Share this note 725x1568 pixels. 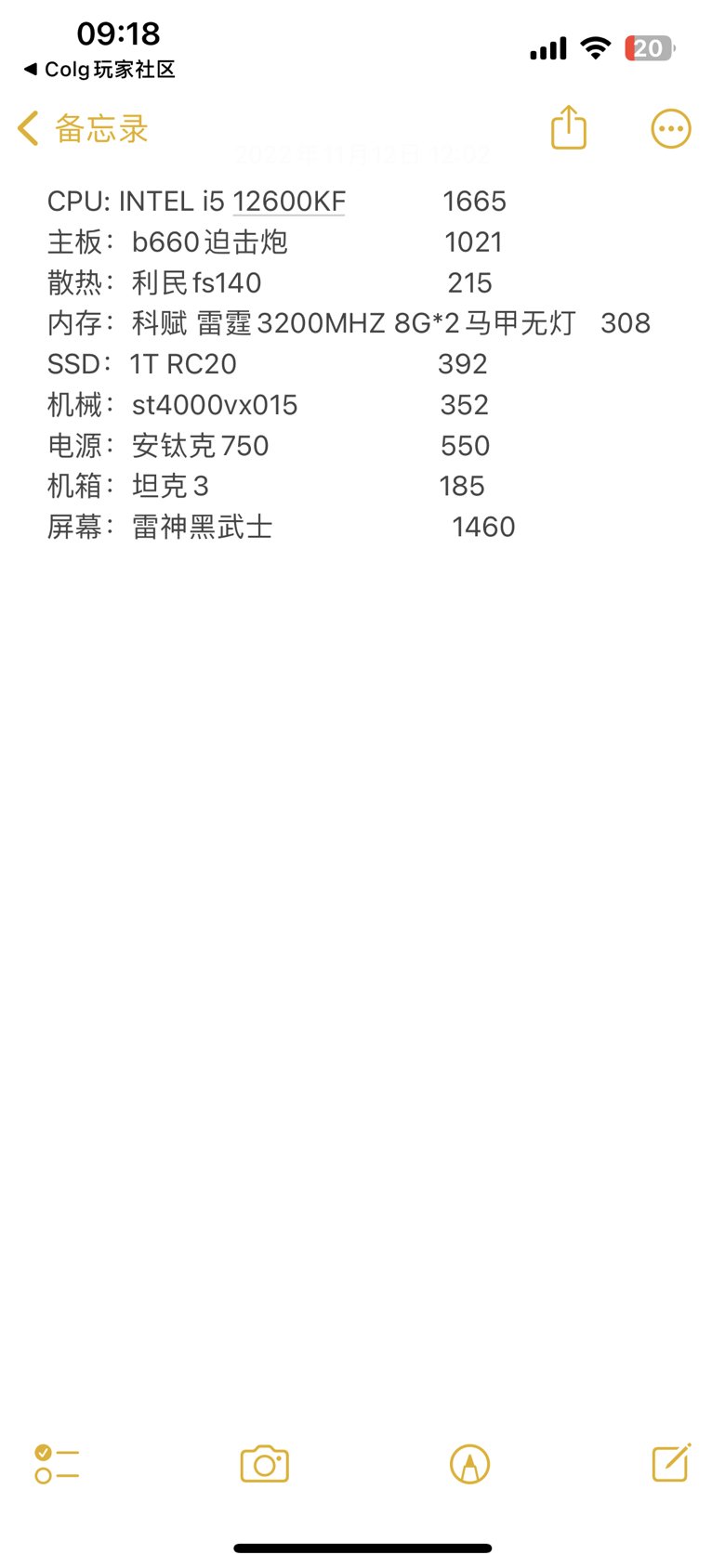click(x=569, y=127)
